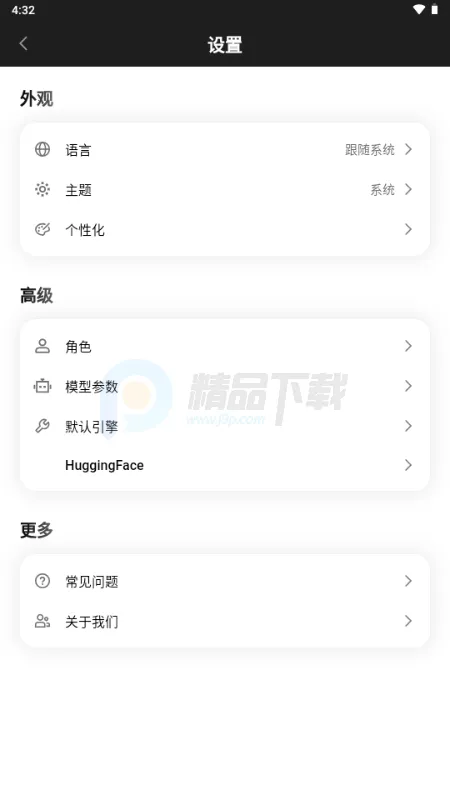Go back using the top-left arrow
The height and width of the screenshot is (800, 450).
pyautogui.click(x=23, y=44)
